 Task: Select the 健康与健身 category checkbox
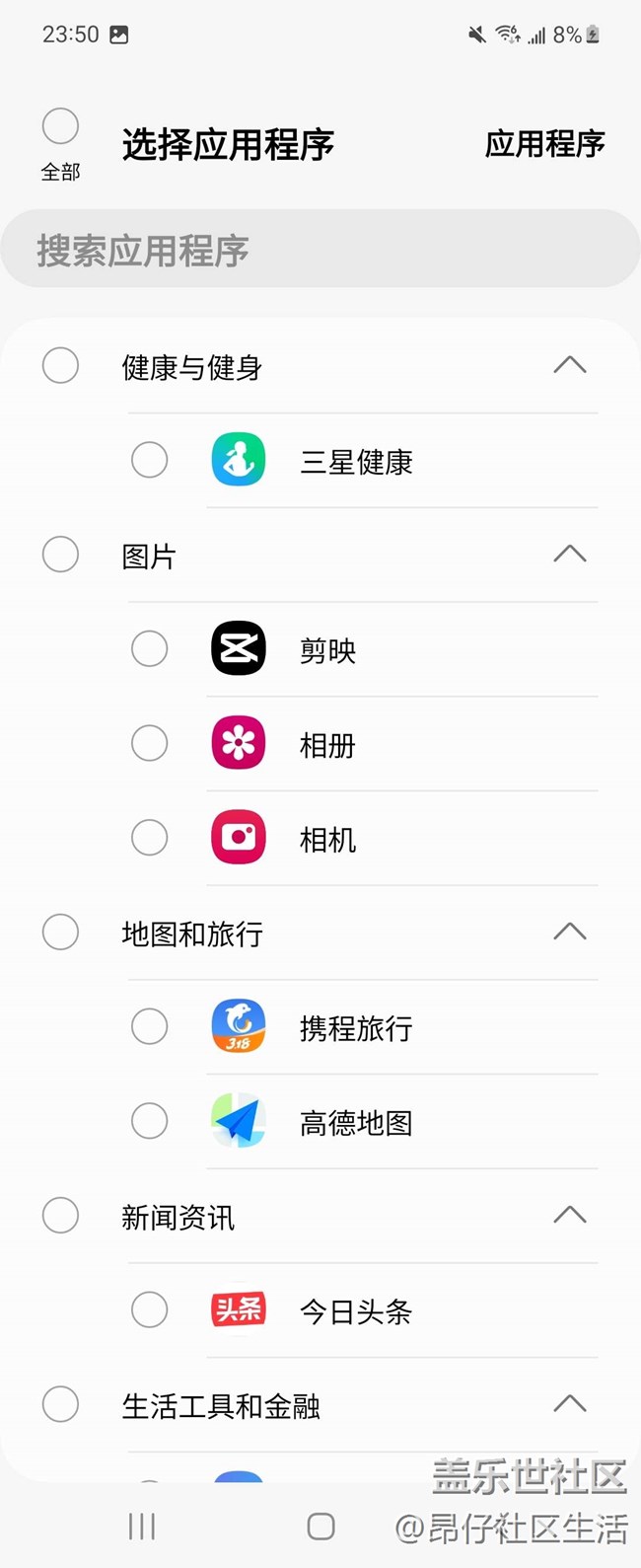coord(60,365)
